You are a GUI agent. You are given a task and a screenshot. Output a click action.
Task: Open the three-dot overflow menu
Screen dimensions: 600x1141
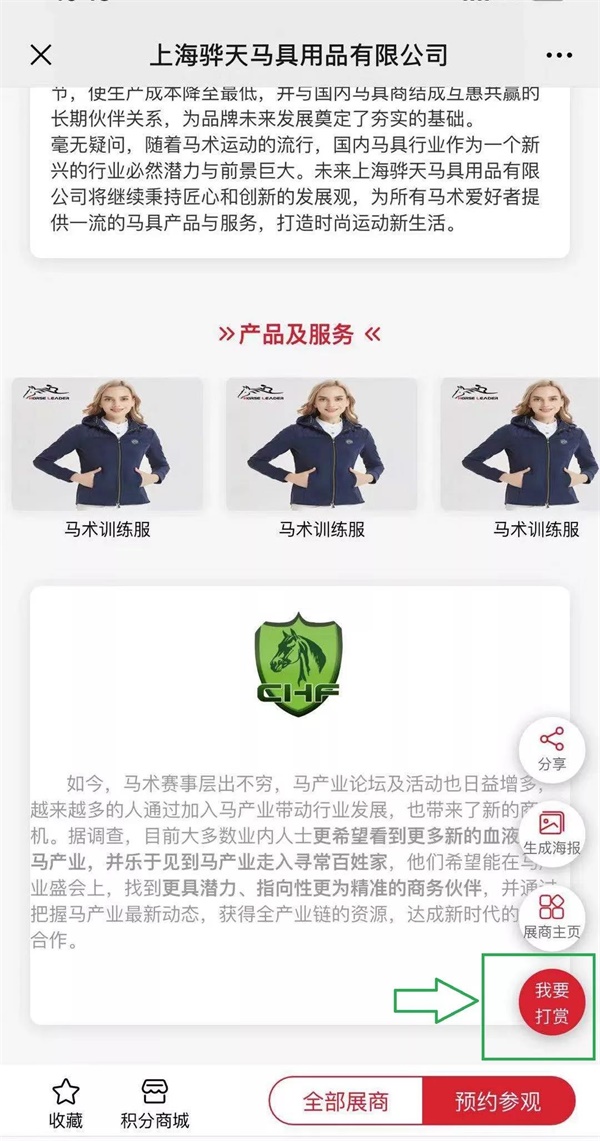coord(559,55)
